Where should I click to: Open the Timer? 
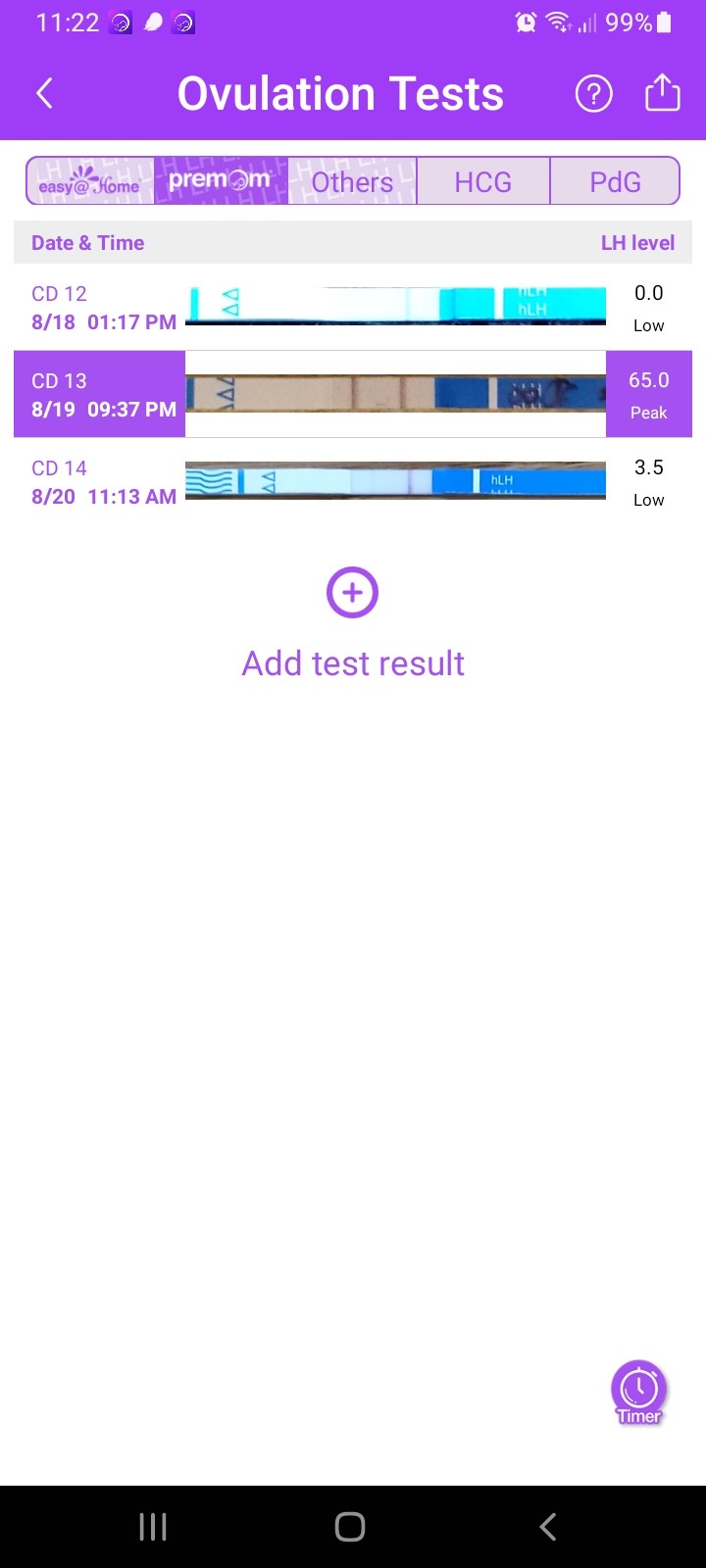click(638, 1391)
